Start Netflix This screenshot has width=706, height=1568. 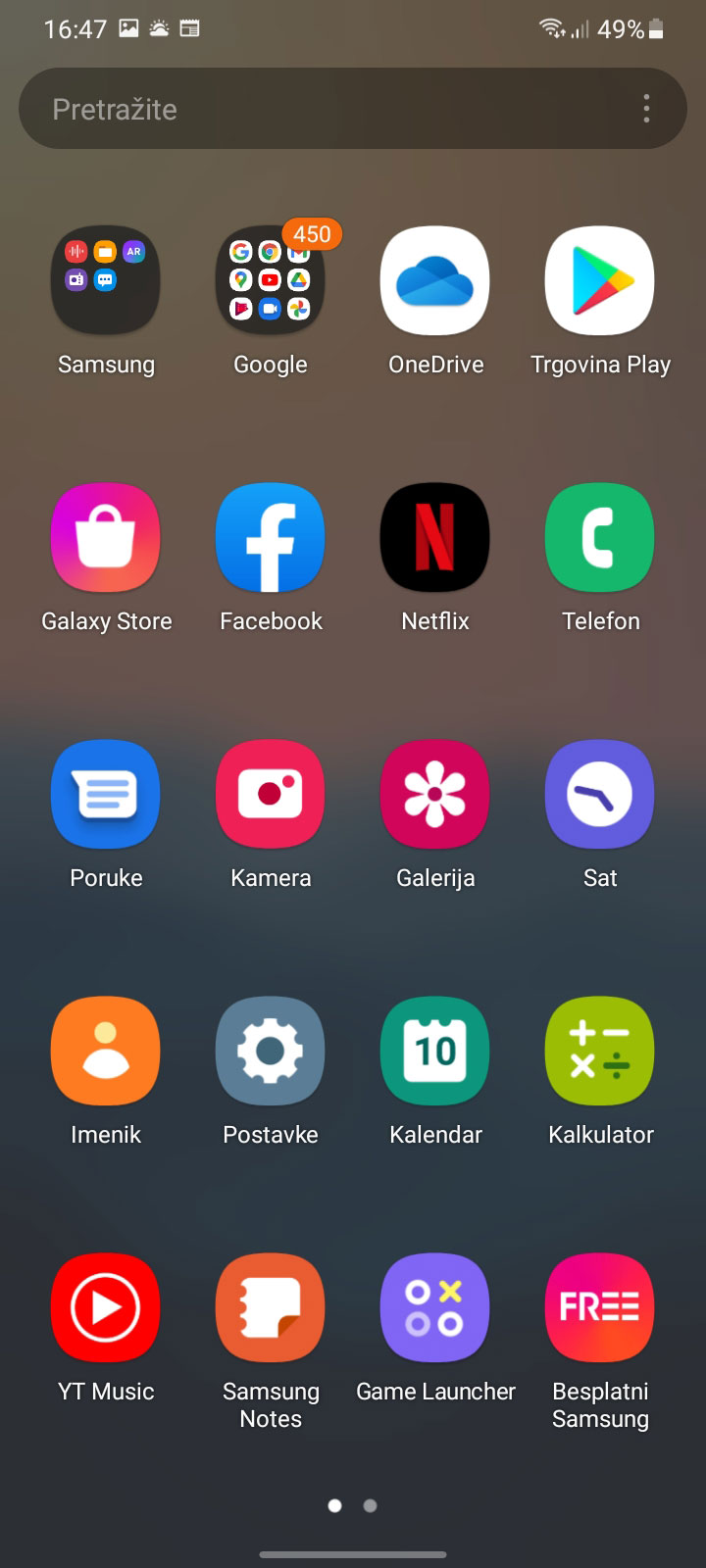coord(435,537)
